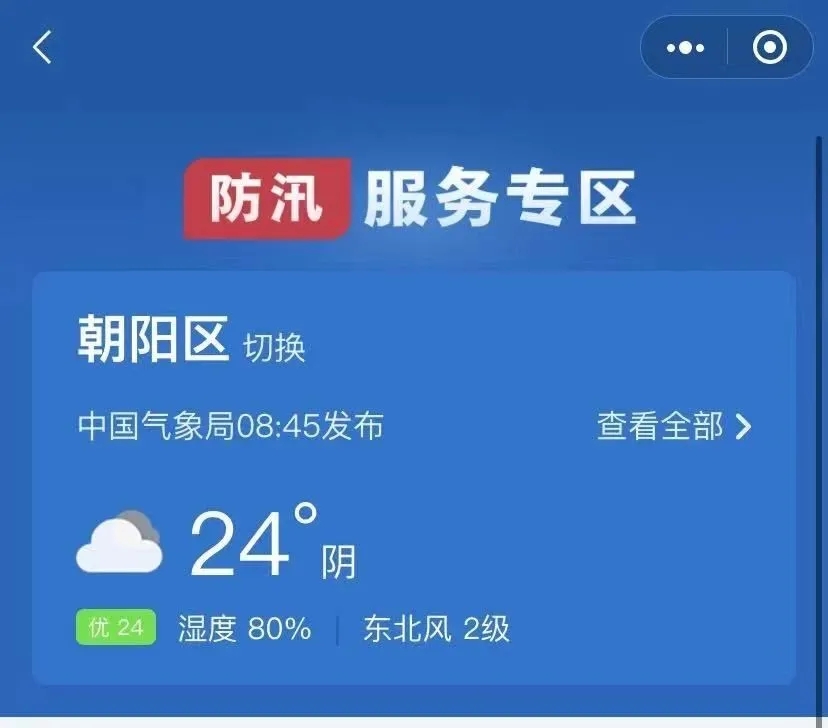The width and height of the screenshot is (828, 728).
Task: Open 查看全部 to view full forecast
Action: tap(673, 427)
